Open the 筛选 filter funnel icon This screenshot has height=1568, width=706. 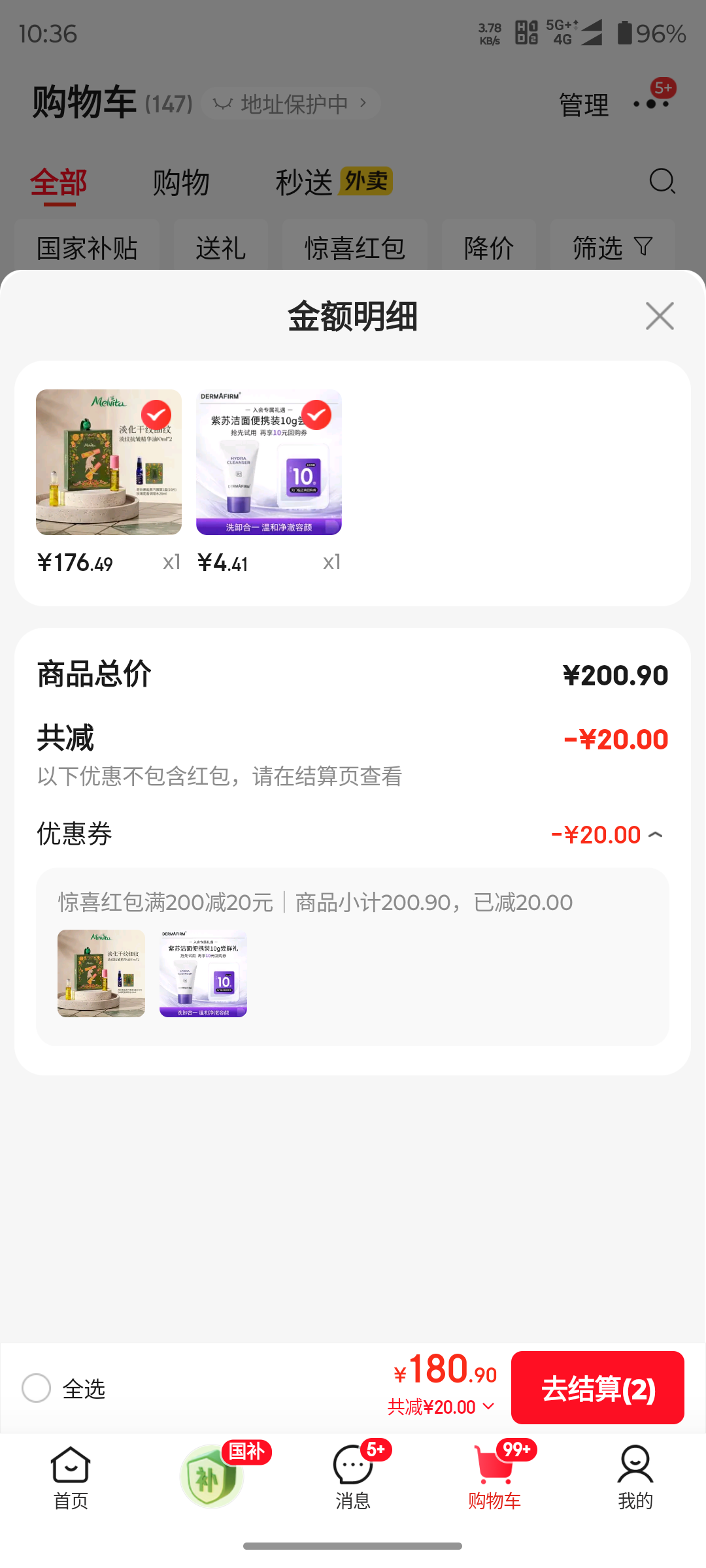612,248
